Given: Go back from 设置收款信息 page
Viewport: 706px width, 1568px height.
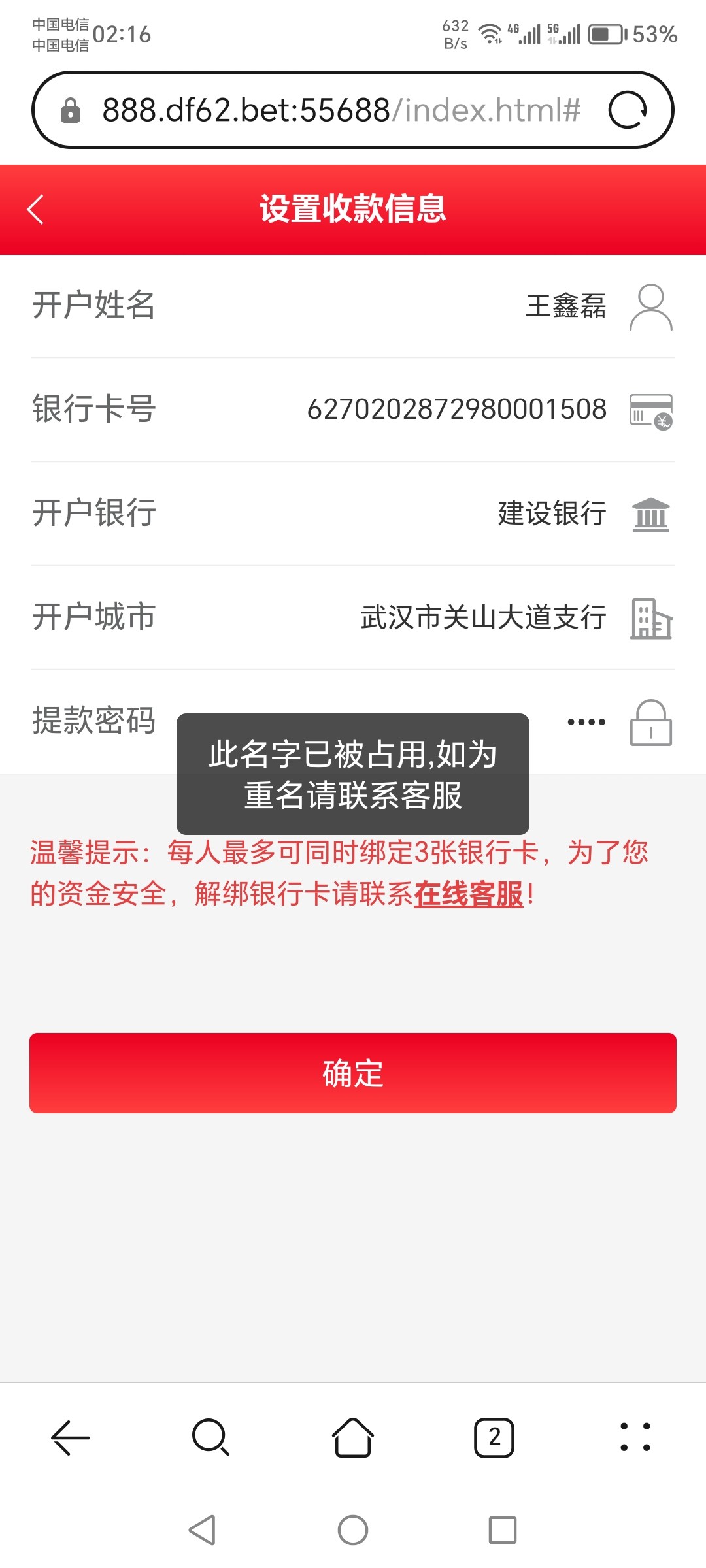Looking at the screenshot, I should tap(36, 210).
